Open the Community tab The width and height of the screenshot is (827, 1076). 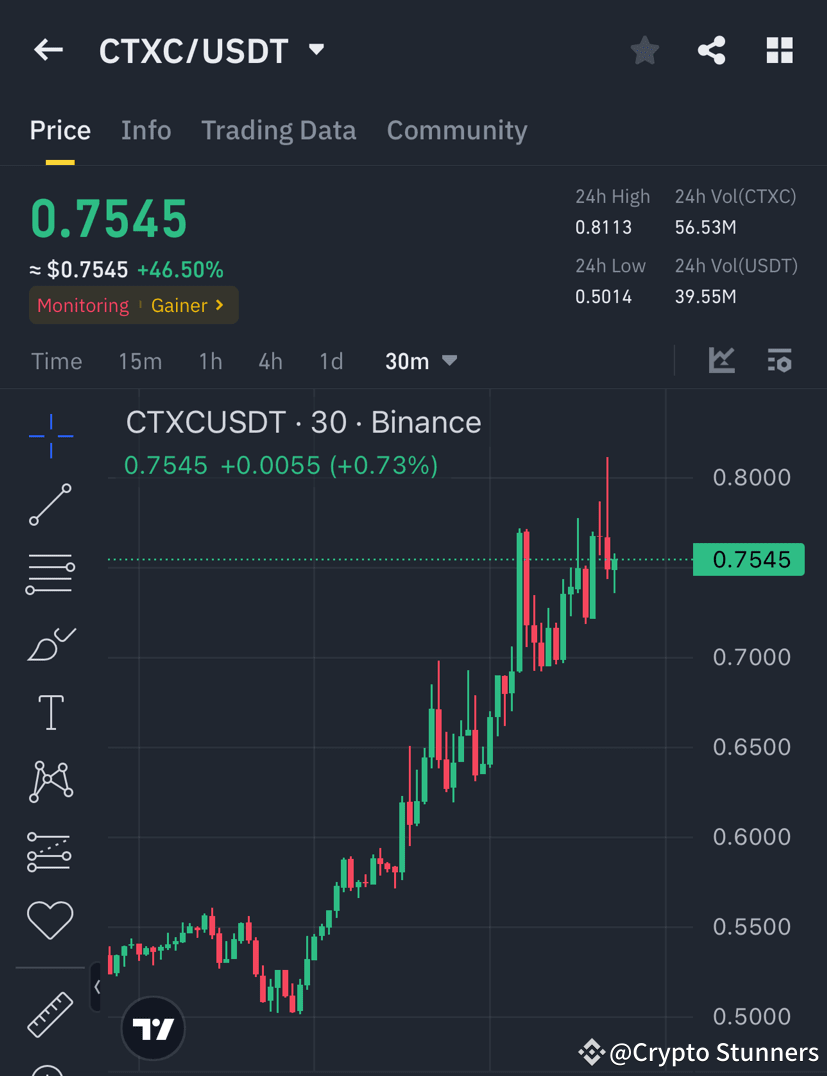pos(456,130)
